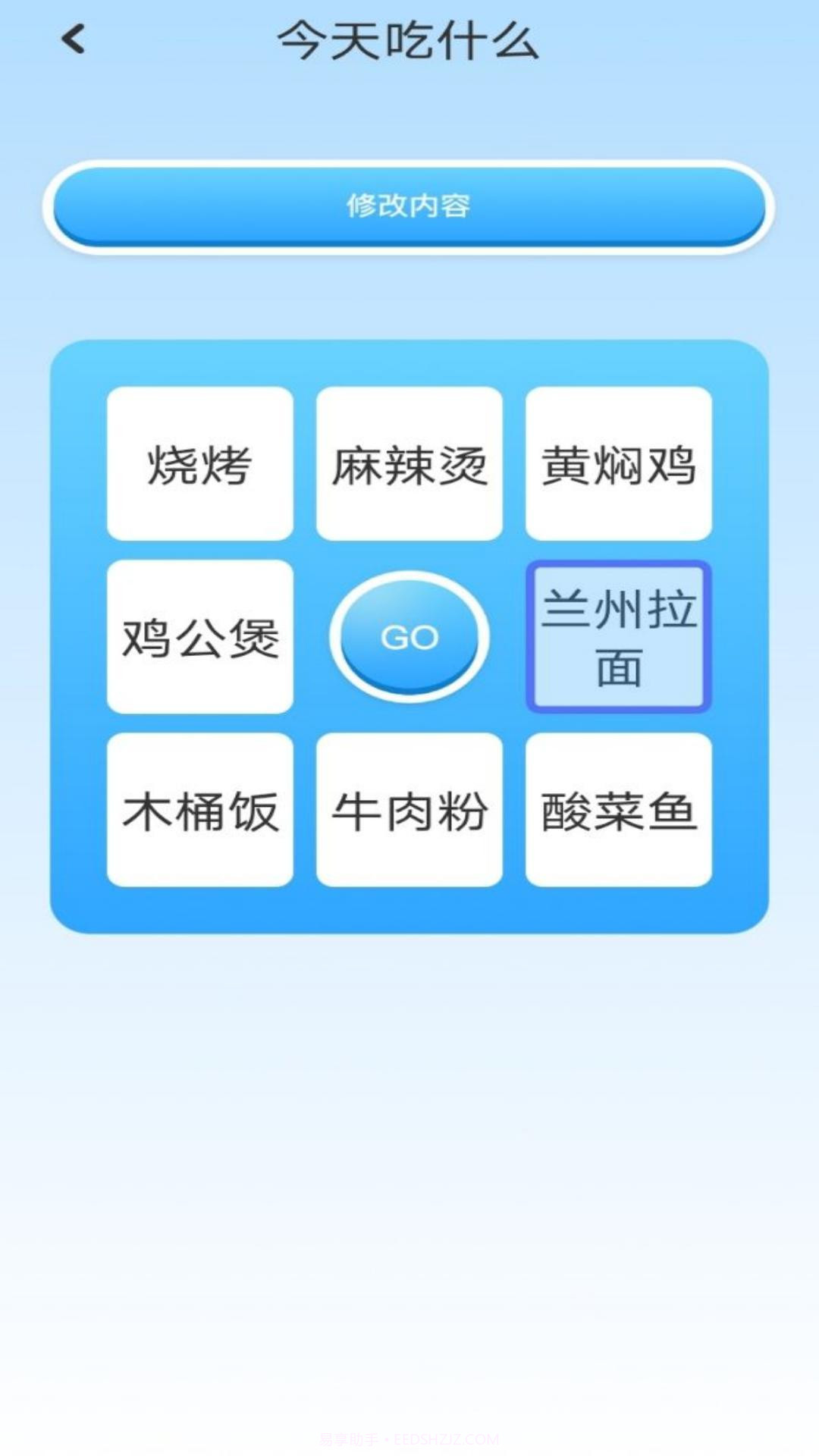Image resolution: width=819 pixels, height=1456 pixels.
Task: Deselect the bordered 兰州拉面 option
Action: coord(619,639)
